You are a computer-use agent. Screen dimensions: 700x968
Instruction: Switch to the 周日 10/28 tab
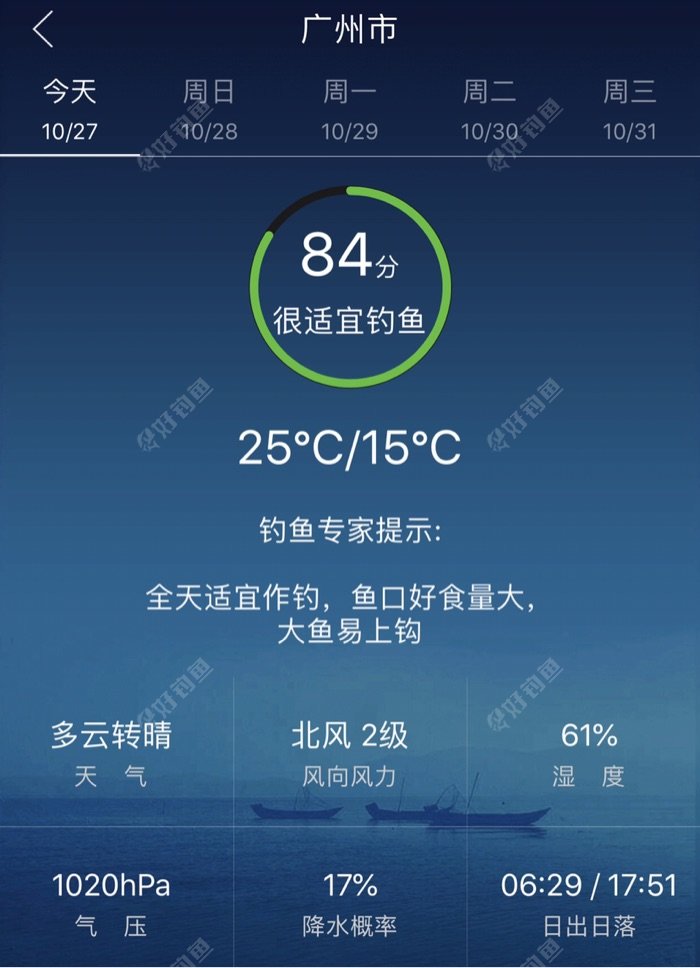(x=209, y=110)
